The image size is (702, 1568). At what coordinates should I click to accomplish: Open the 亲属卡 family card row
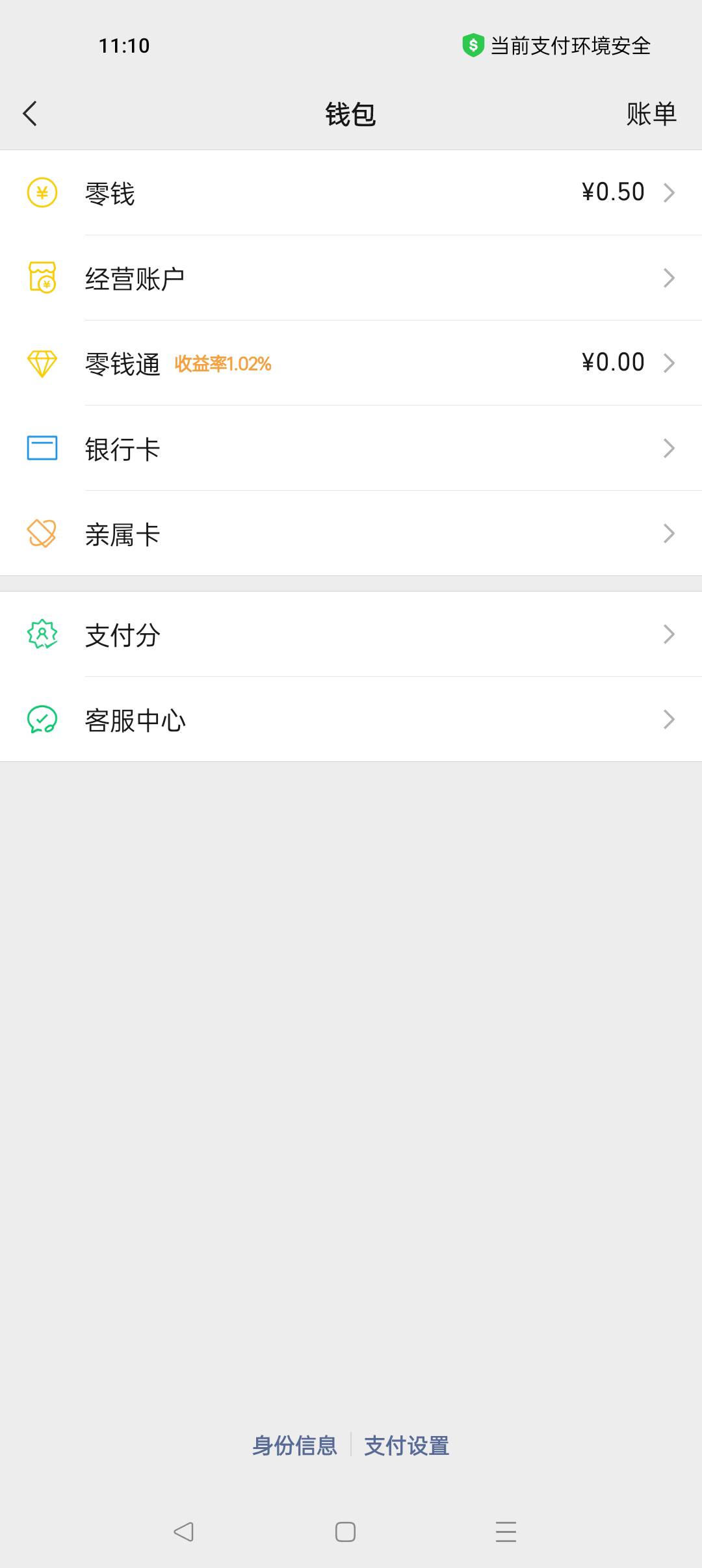(x=351, y=533)
